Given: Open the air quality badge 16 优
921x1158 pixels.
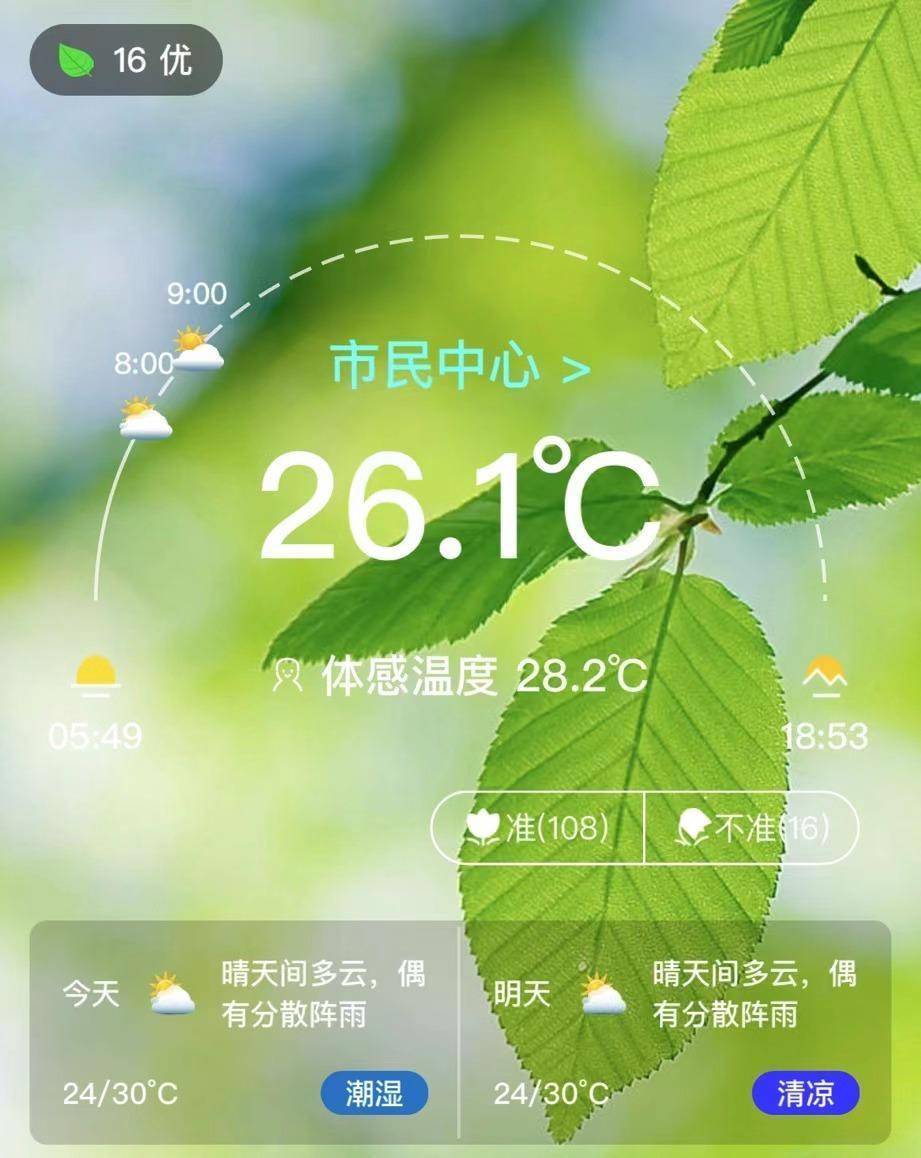Looking at the screenshot, I should [x=126, y=60].
